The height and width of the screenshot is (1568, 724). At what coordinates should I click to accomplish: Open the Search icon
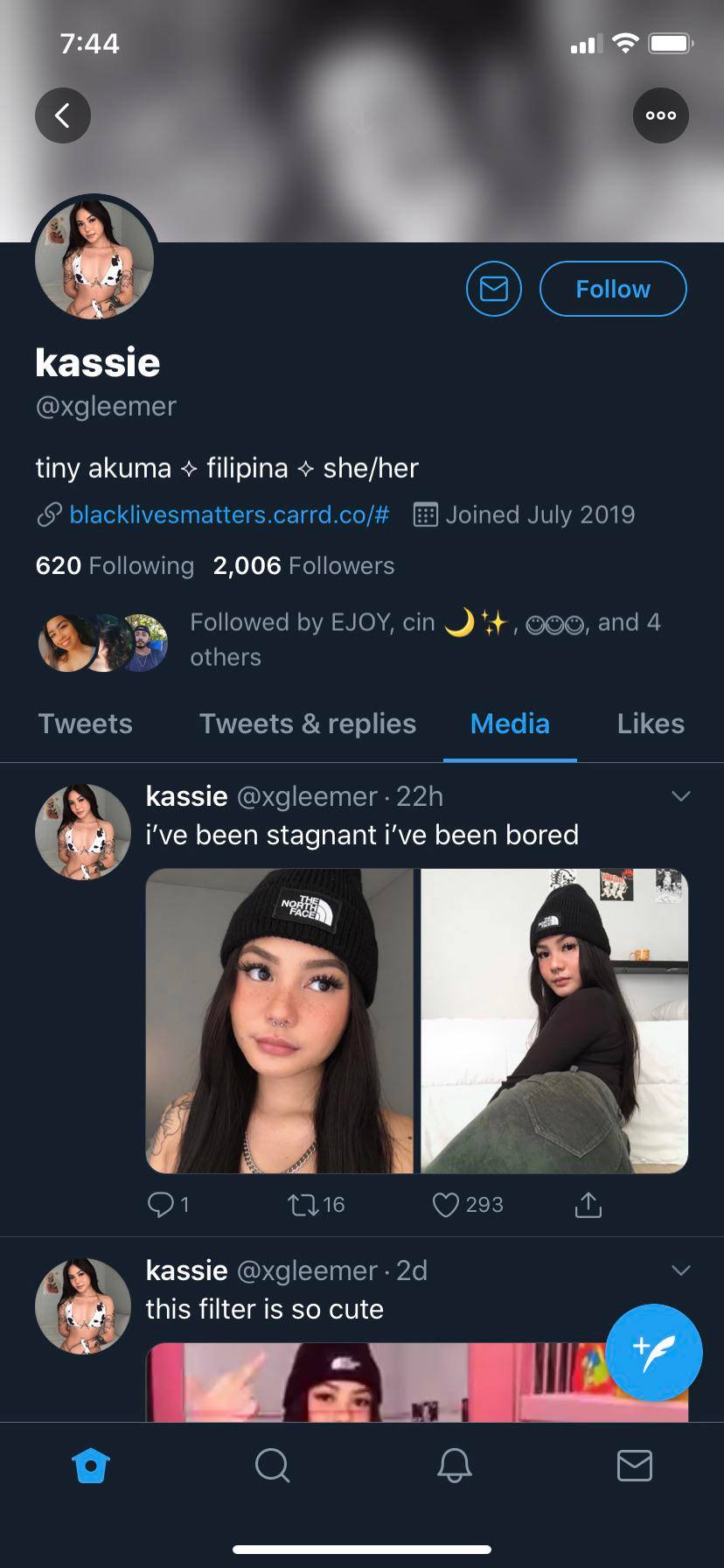tap(272, 1466)
